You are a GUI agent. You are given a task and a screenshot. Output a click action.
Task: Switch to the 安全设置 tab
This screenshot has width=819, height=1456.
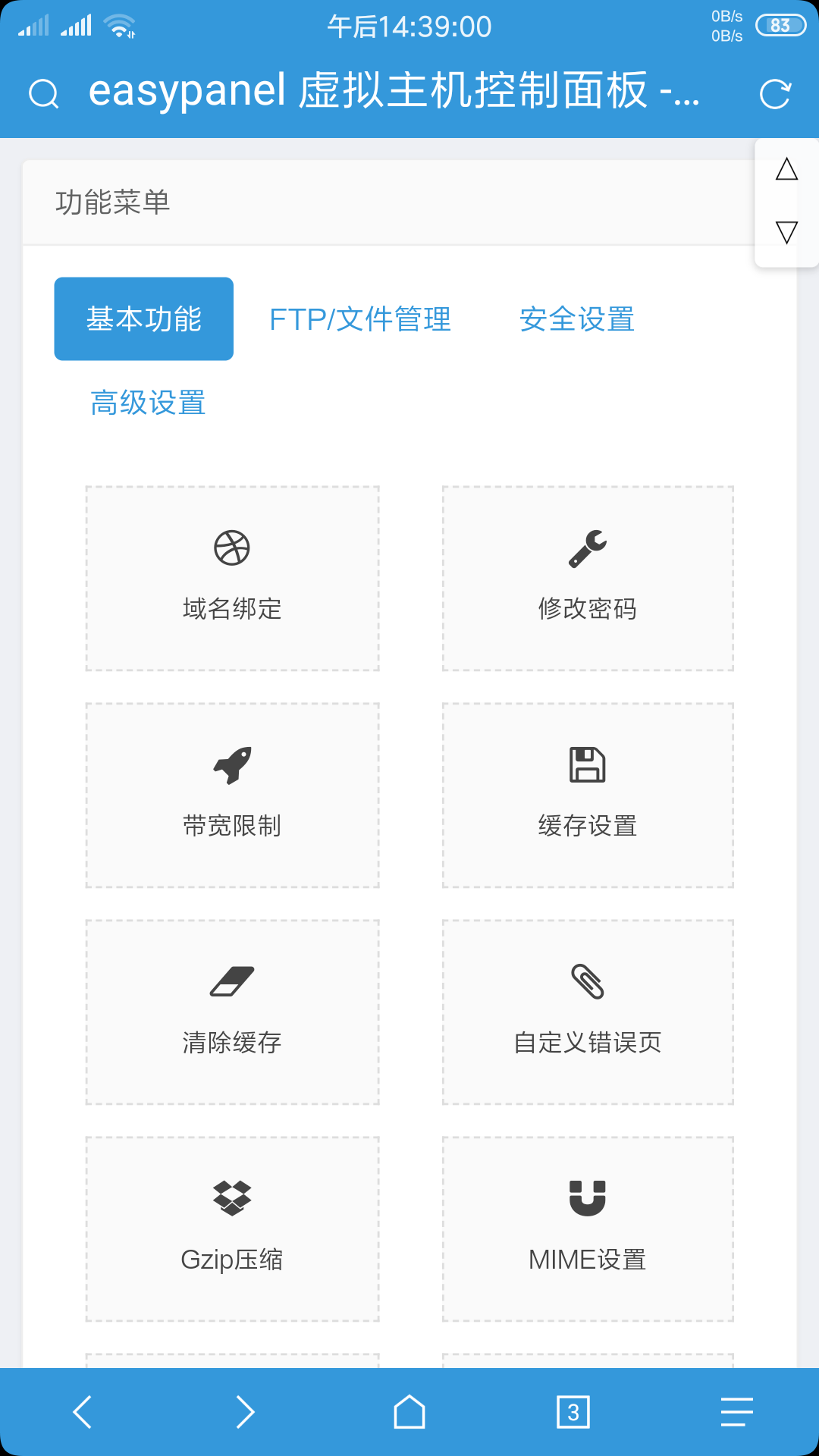pos(577,319)
